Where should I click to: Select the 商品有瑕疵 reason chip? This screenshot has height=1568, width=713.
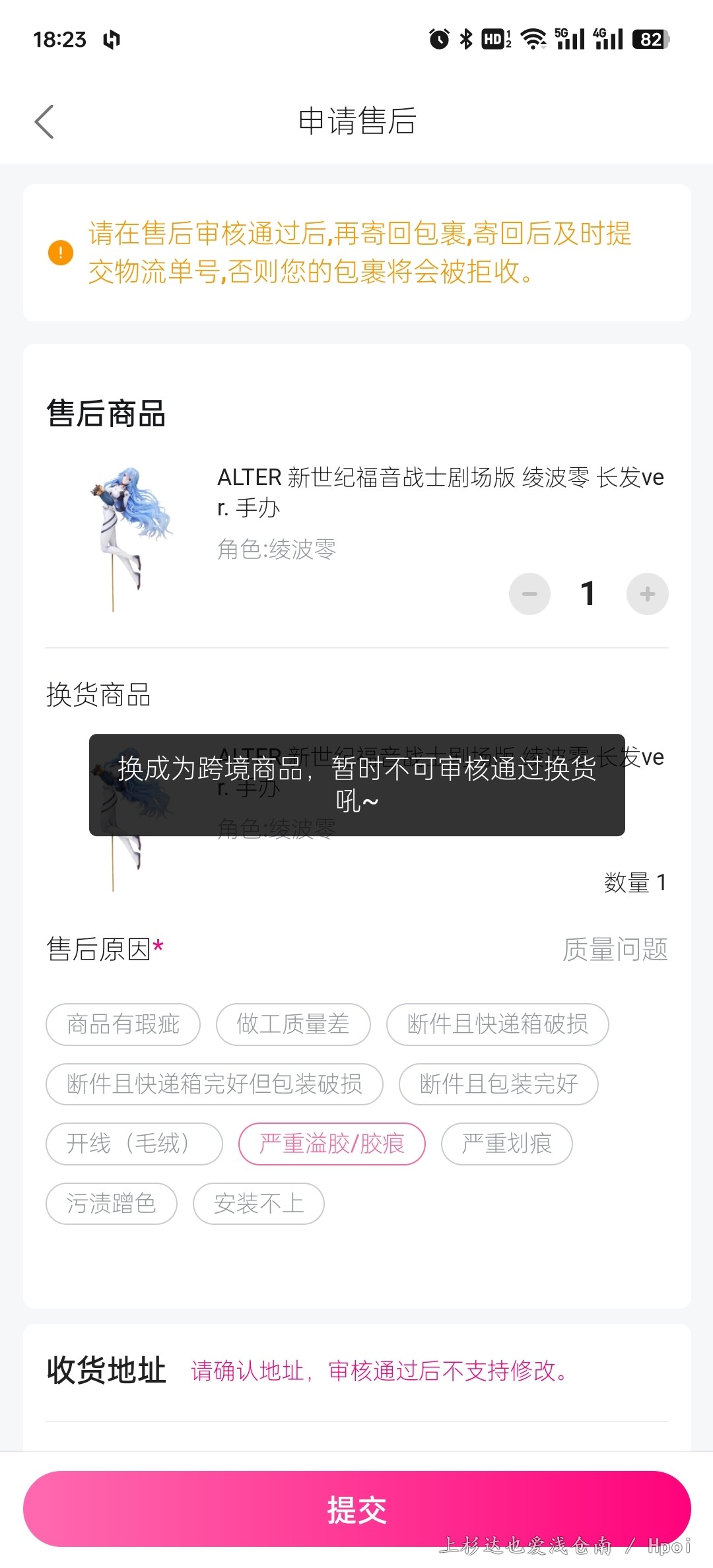click(123, 1024)
